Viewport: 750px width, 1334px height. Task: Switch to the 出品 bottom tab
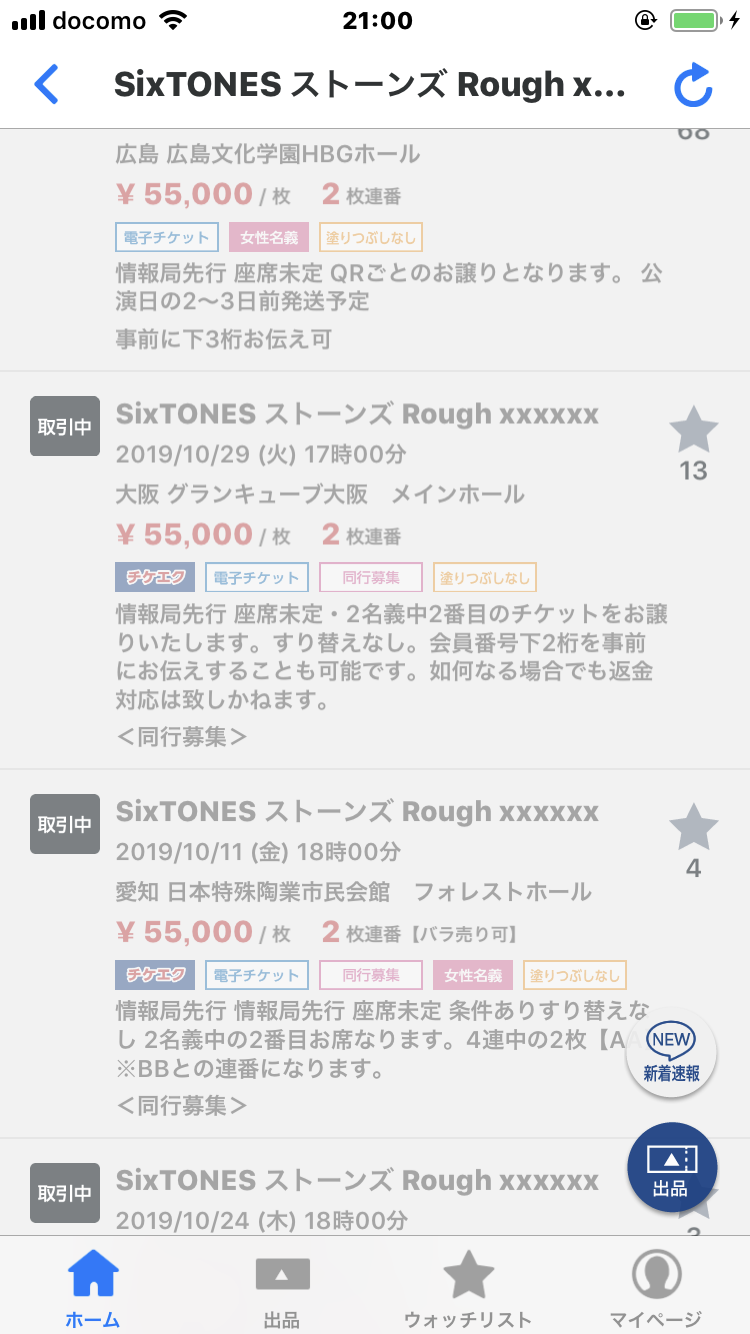pos(282,1289)
